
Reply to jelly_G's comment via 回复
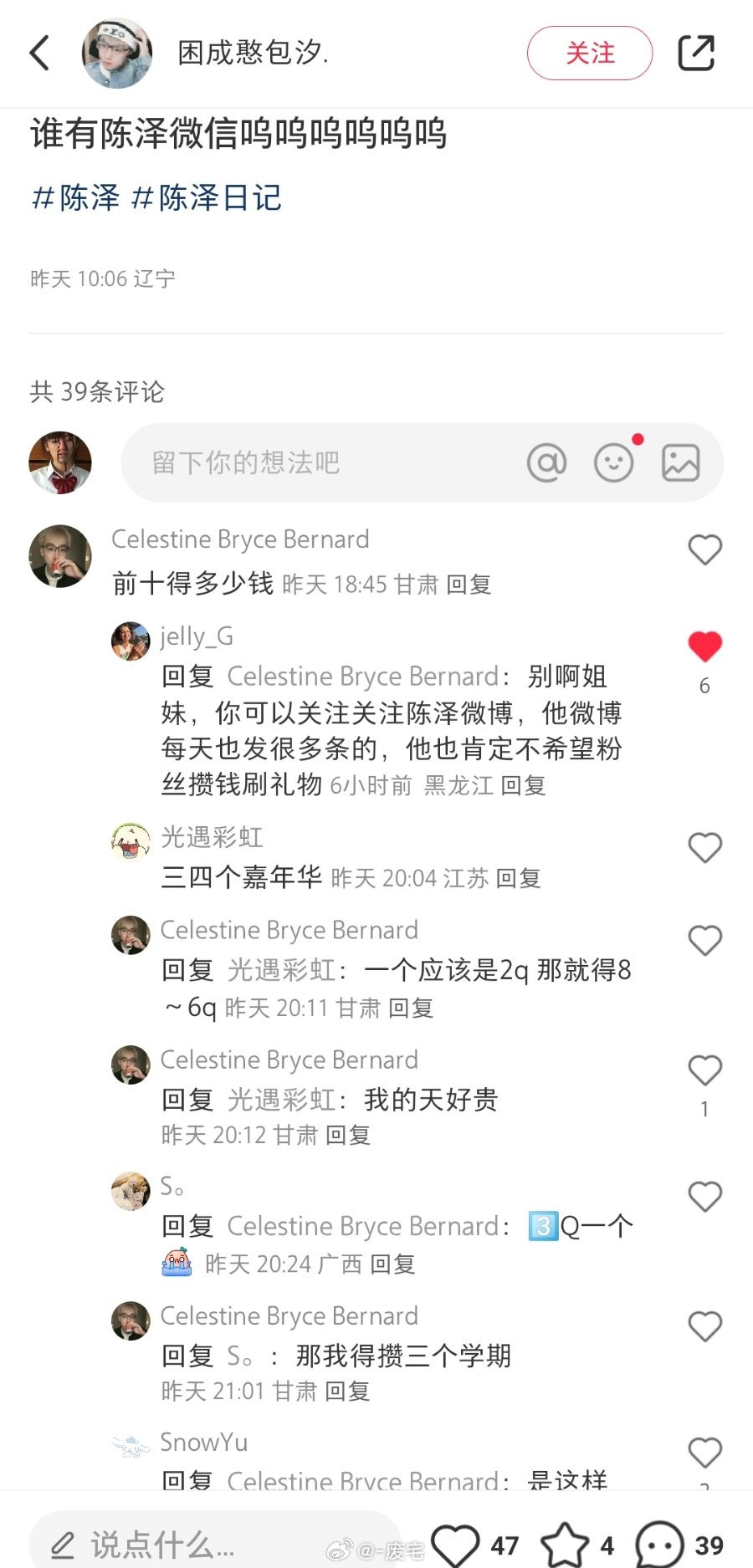click(523, 785)
